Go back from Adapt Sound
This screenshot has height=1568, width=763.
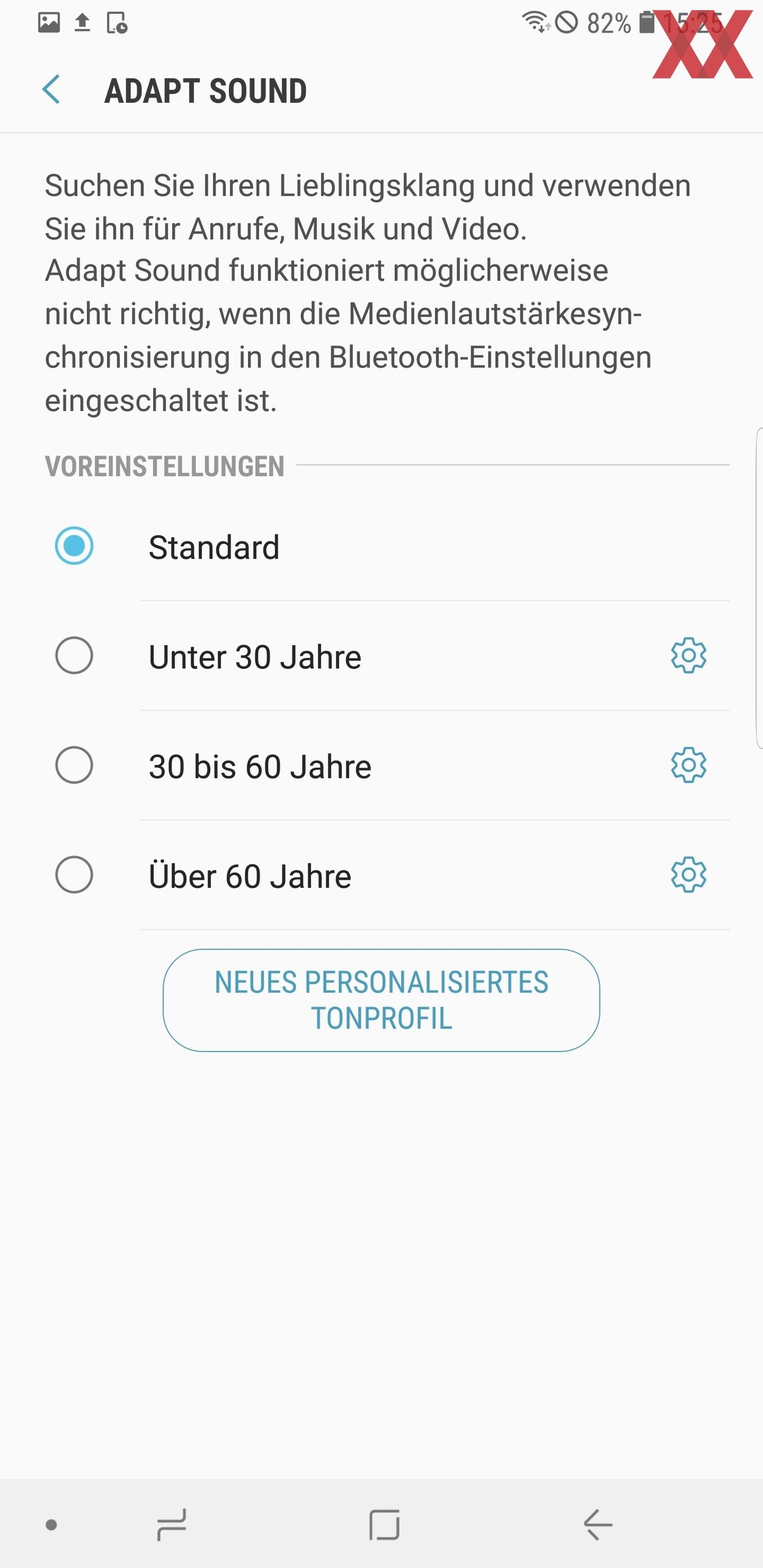51,90
